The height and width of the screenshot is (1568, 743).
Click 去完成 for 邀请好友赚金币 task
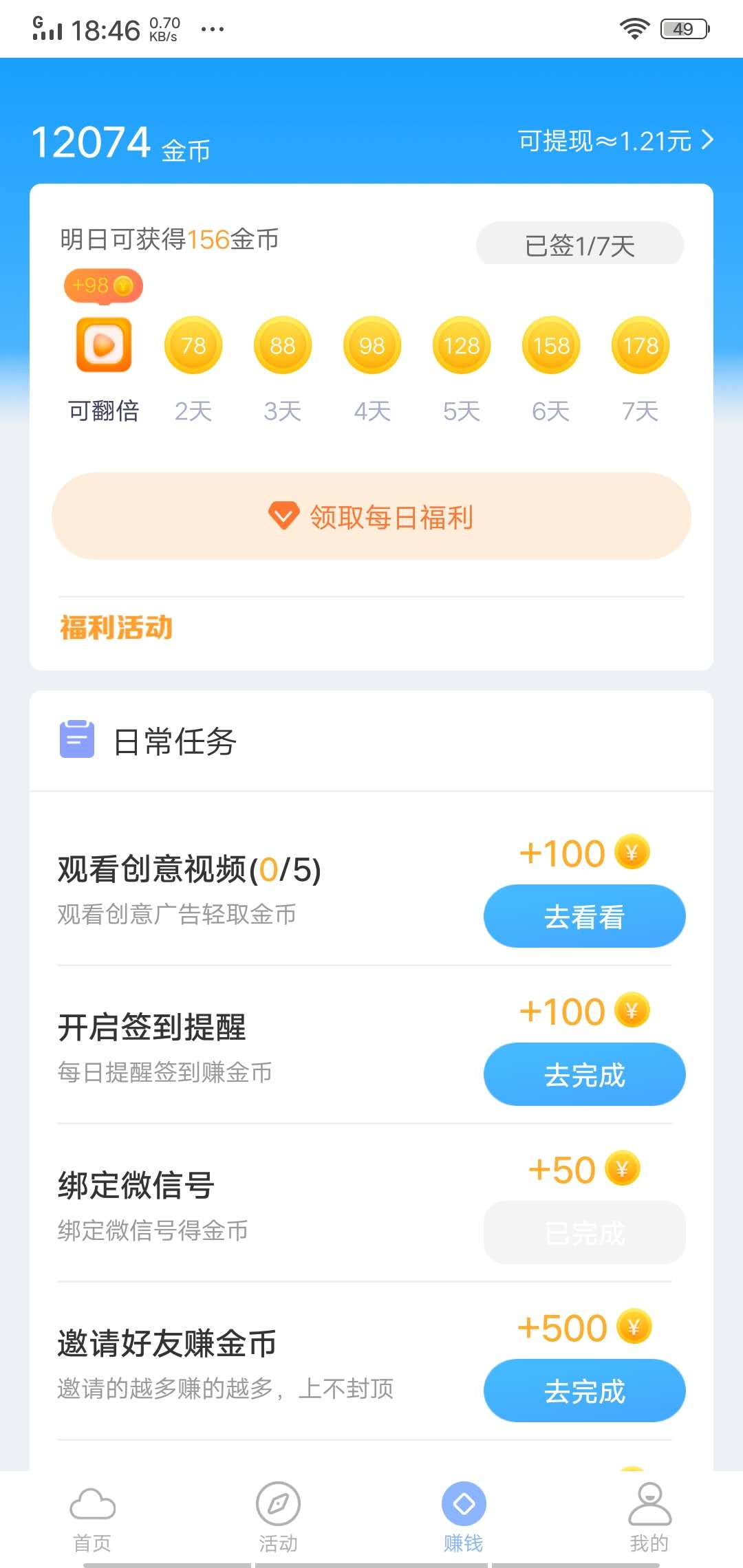(583, 1391)
